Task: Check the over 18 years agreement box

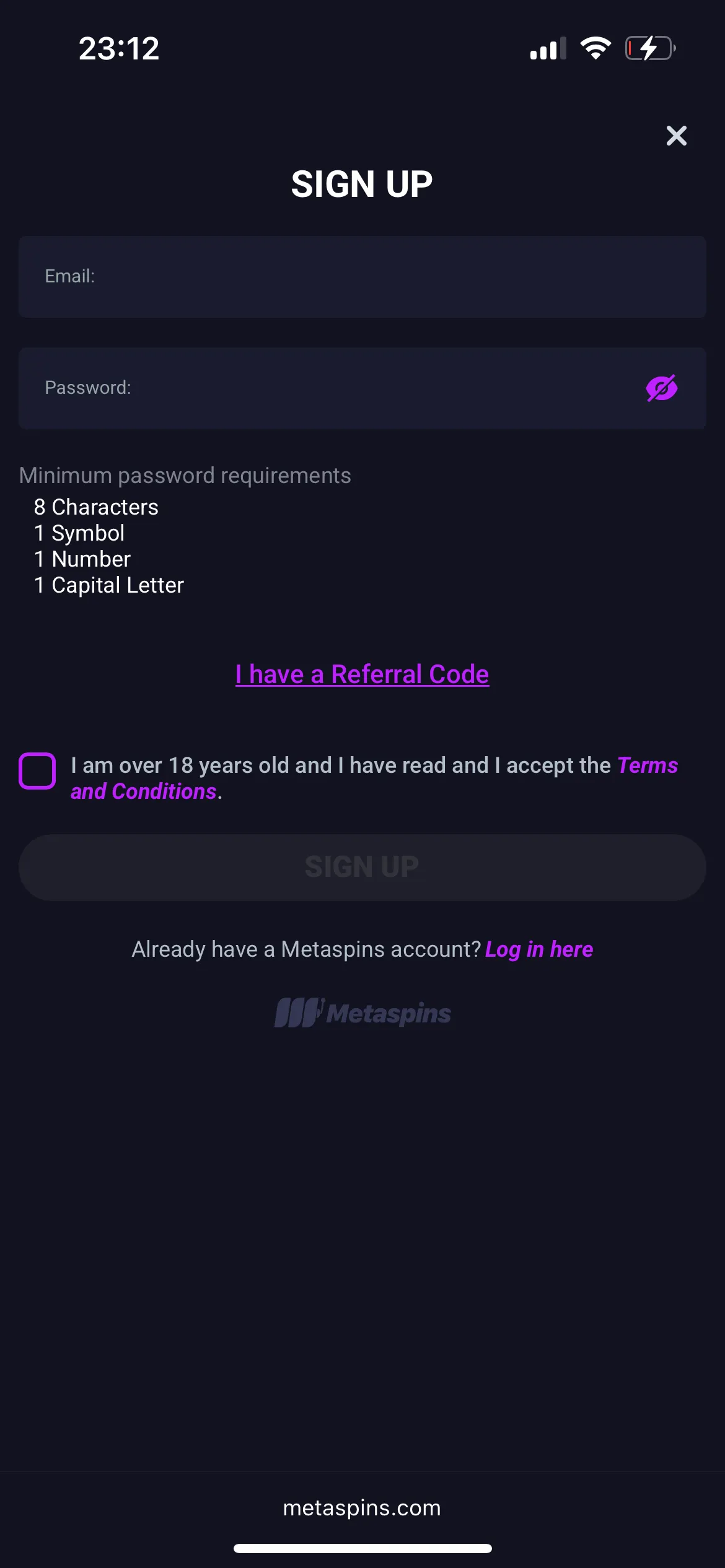Action: click(37, 771)
